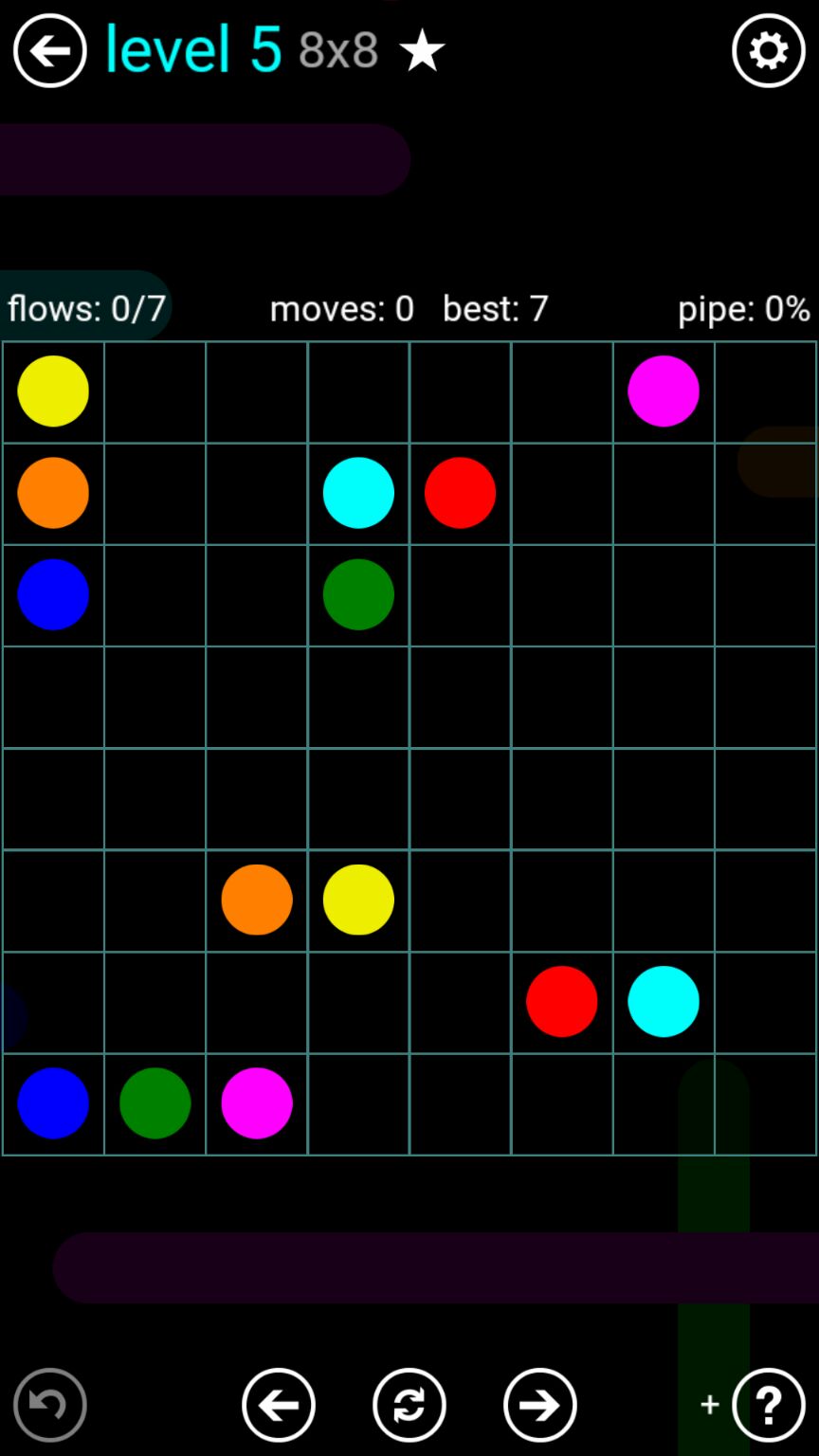This screenshot has height=1456, width=819.
Task: Open the settings gear
Action: pos(768,50)
